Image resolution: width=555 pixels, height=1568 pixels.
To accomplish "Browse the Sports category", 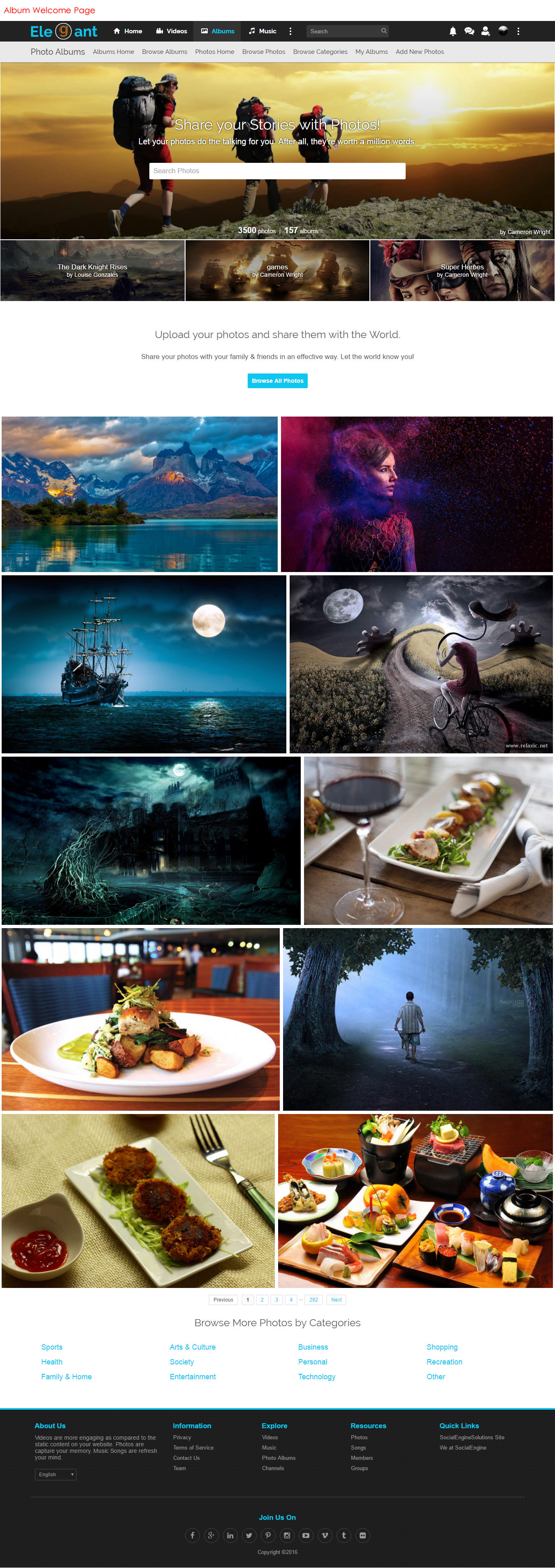I will pyautogui.click(x=52, y=1347).
